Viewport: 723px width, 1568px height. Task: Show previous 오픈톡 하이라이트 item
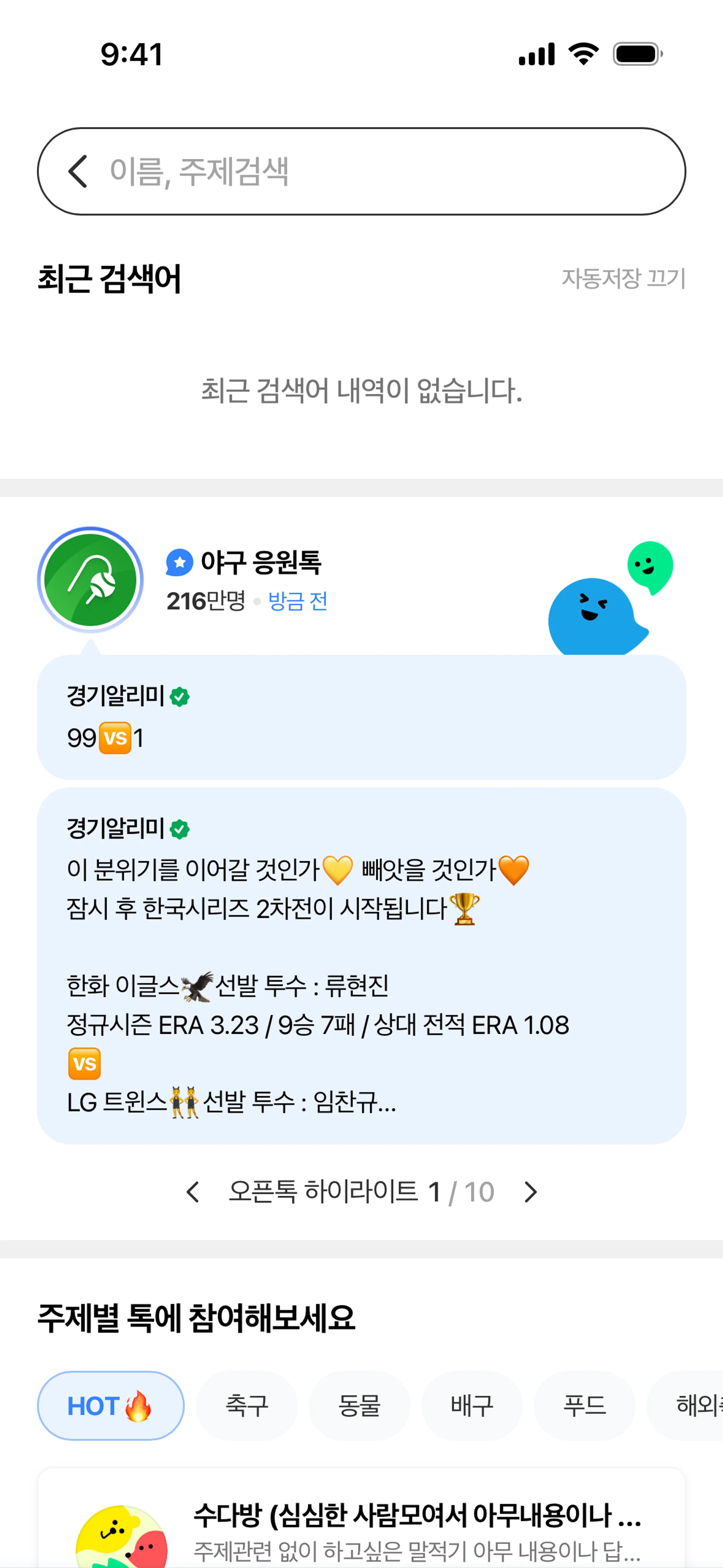point(193,1192)
